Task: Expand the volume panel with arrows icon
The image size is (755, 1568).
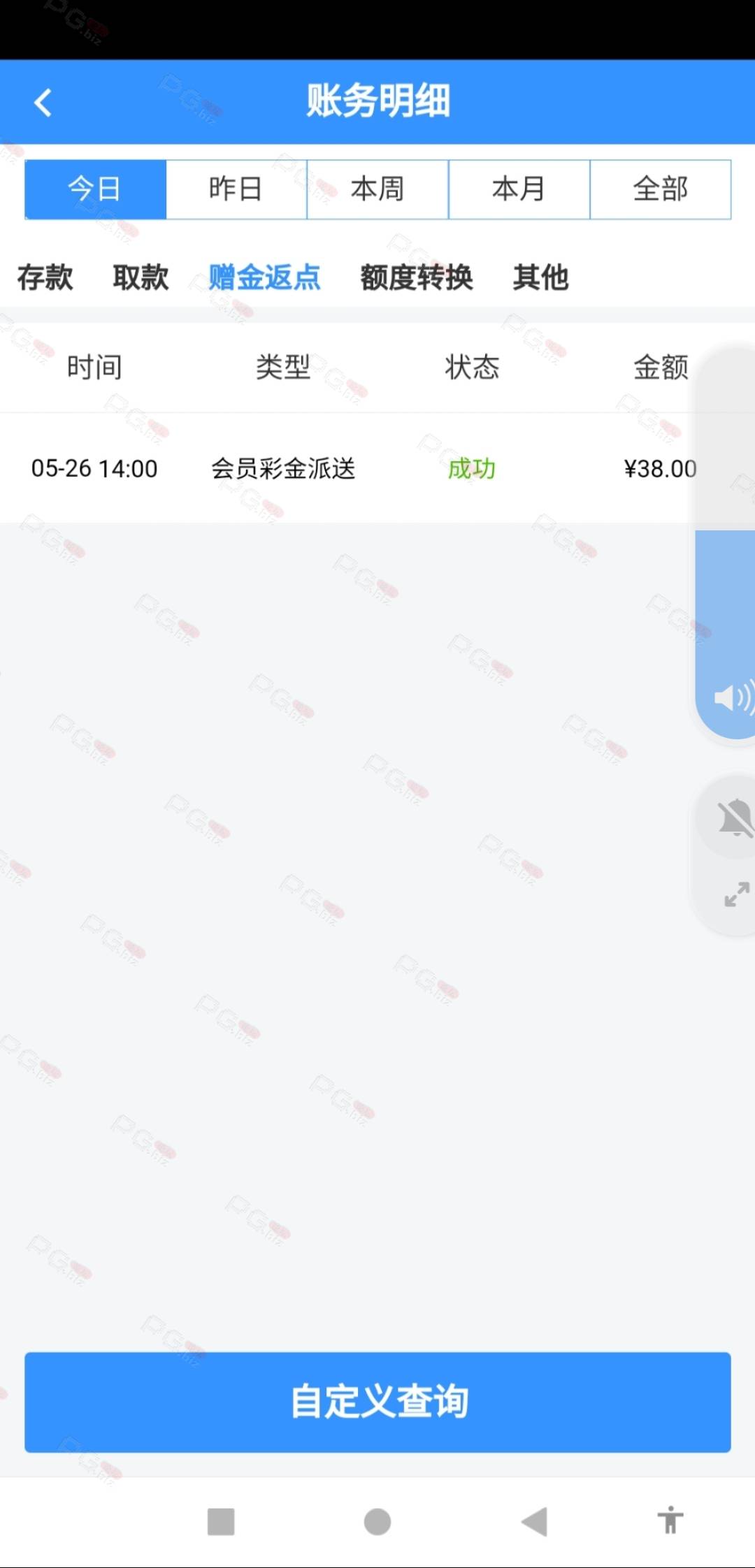Action: click(737, 894)
